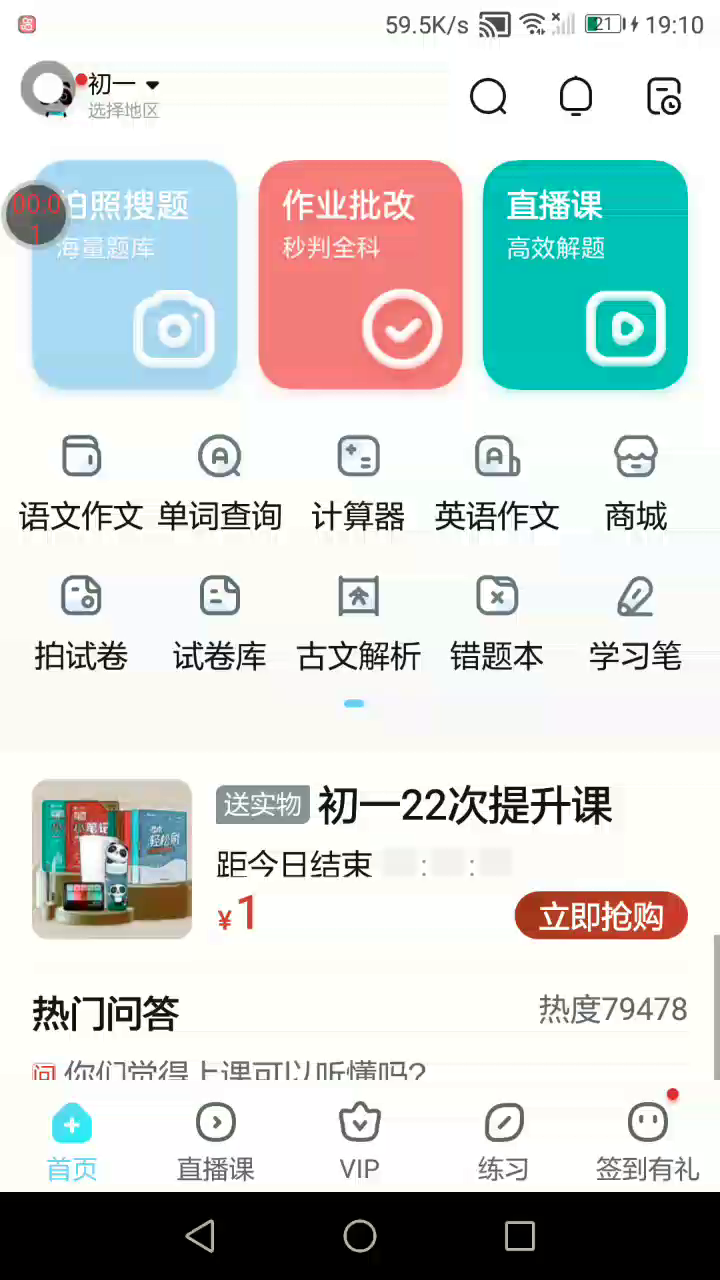This screenshot has height=1280, width=720.
Task: Open 拍试卷 tool
Action: click(81, 624)
